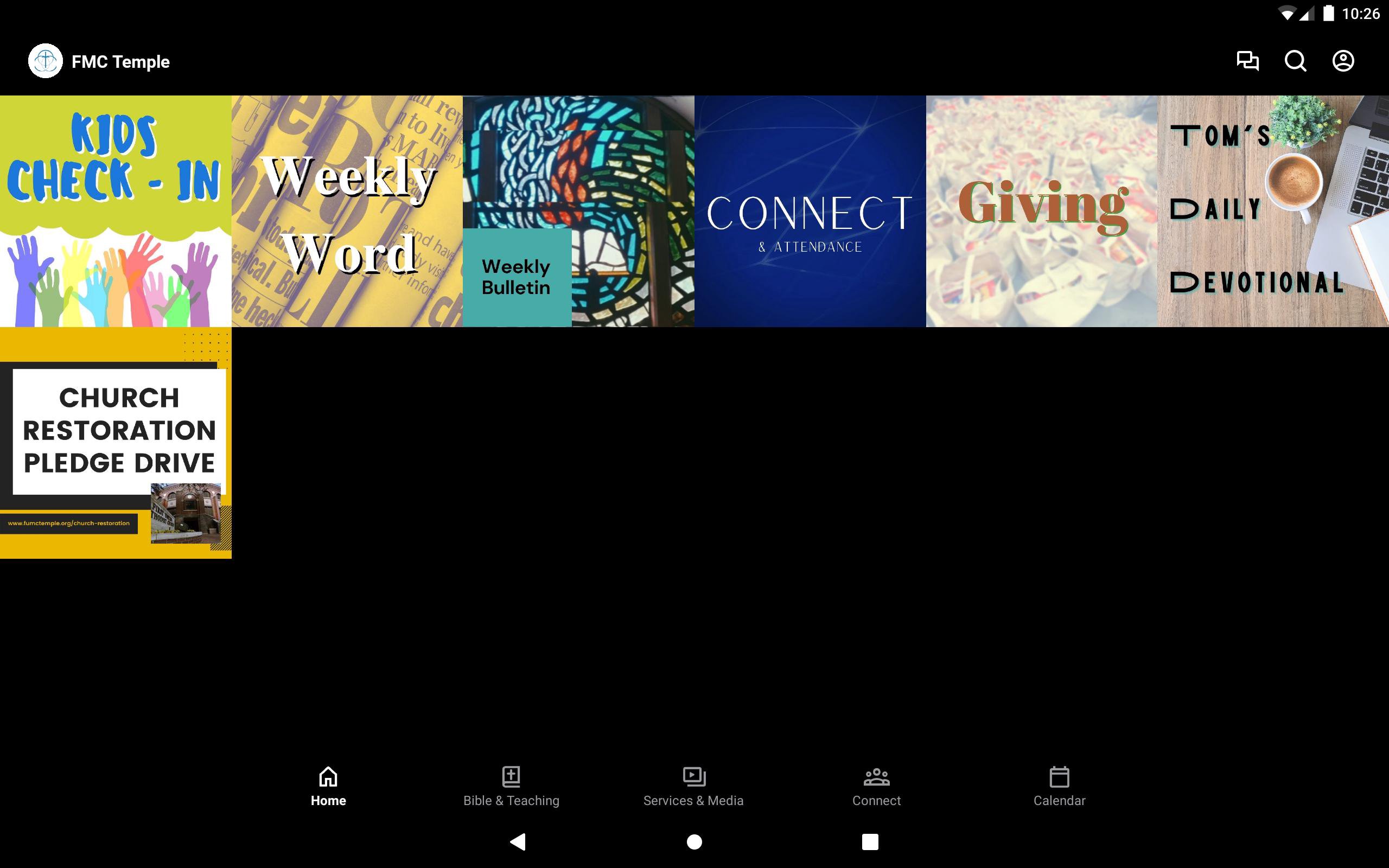Switch to the Connect tab

click(876, 786)
